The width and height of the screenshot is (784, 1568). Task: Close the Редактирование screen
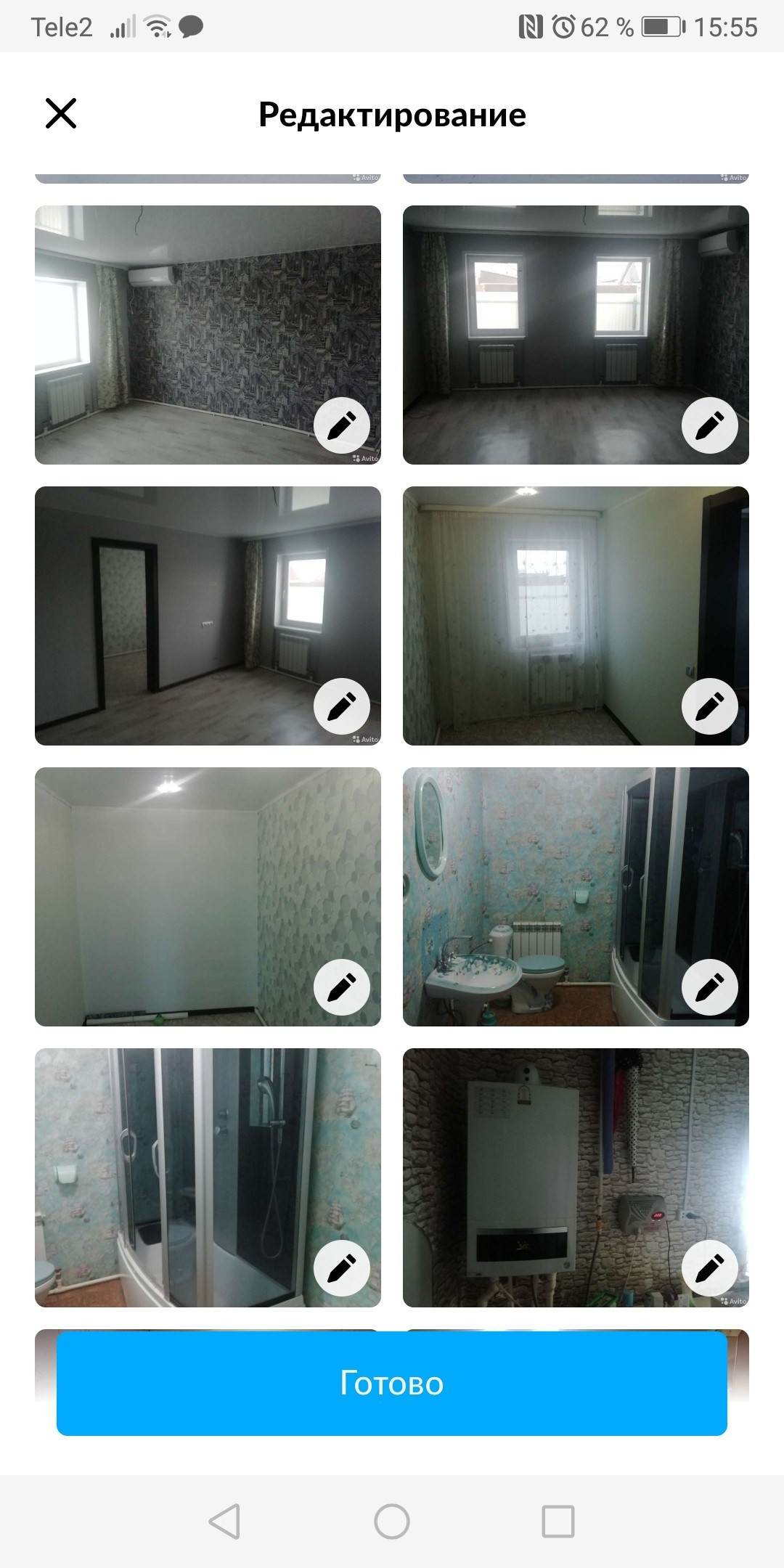point(61,114)
